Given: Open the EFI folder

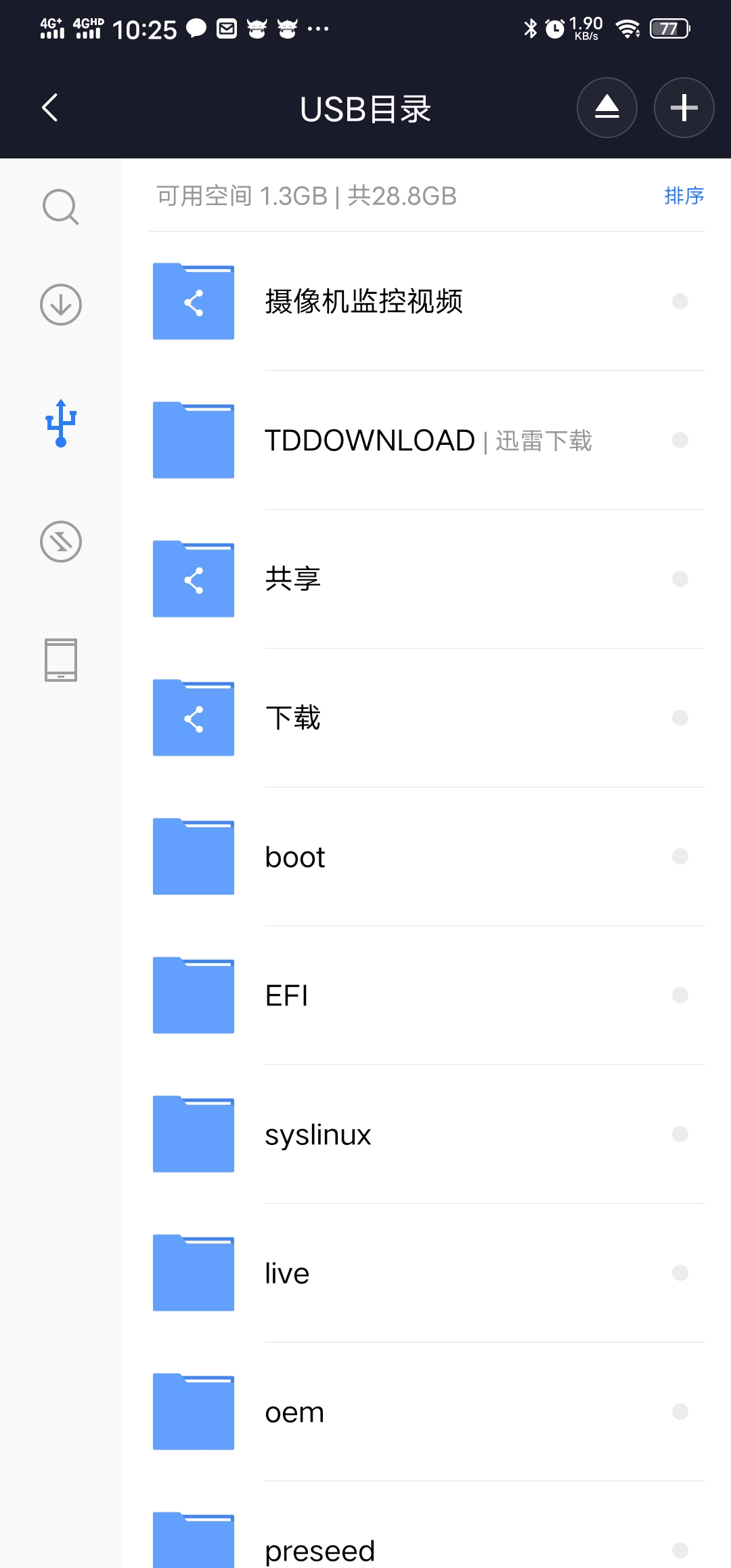Looking at the screenshot, I should (x=287, y=996).
